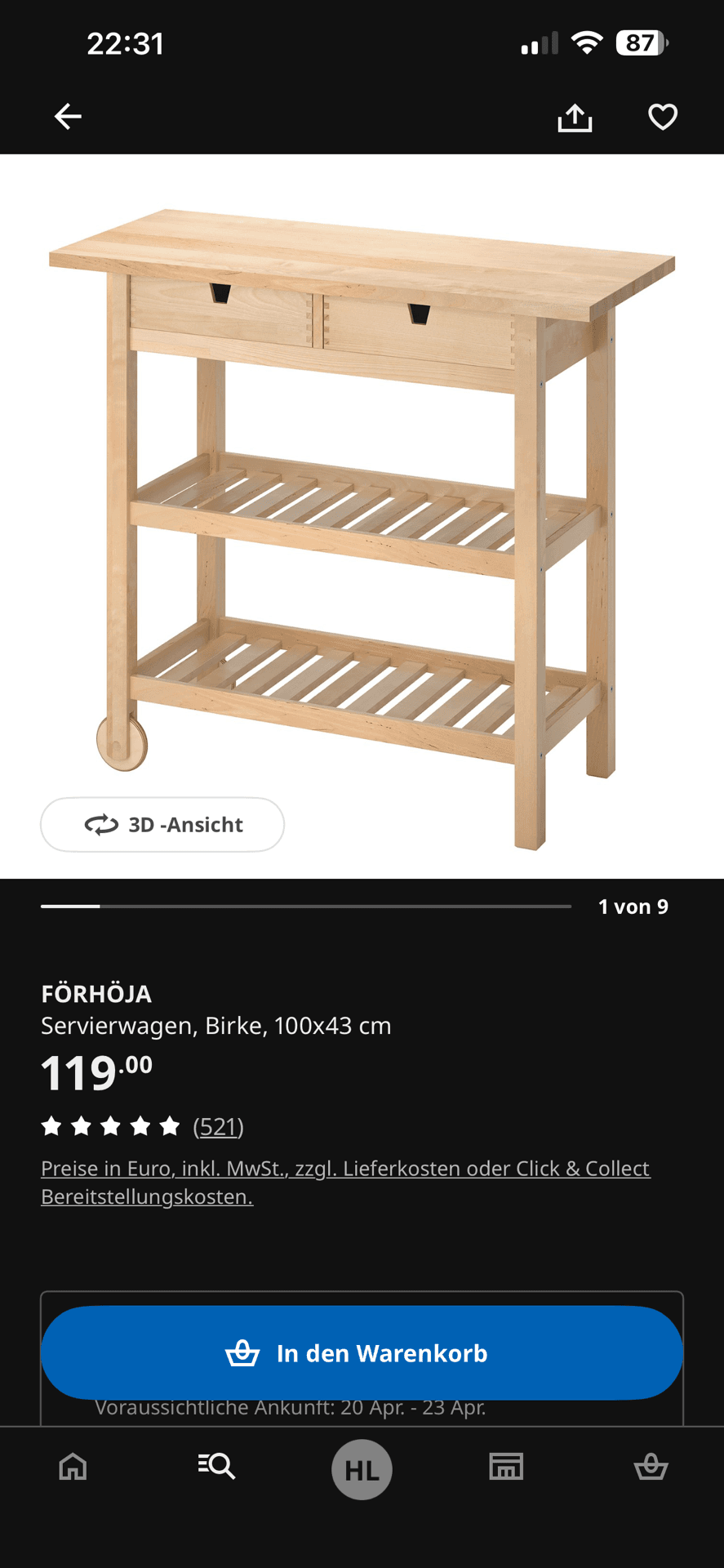Switch to the home tab
Image resolution: width=724 pixels, height=1568 pixels.
pyautogui.click(x=73, y=1467)
